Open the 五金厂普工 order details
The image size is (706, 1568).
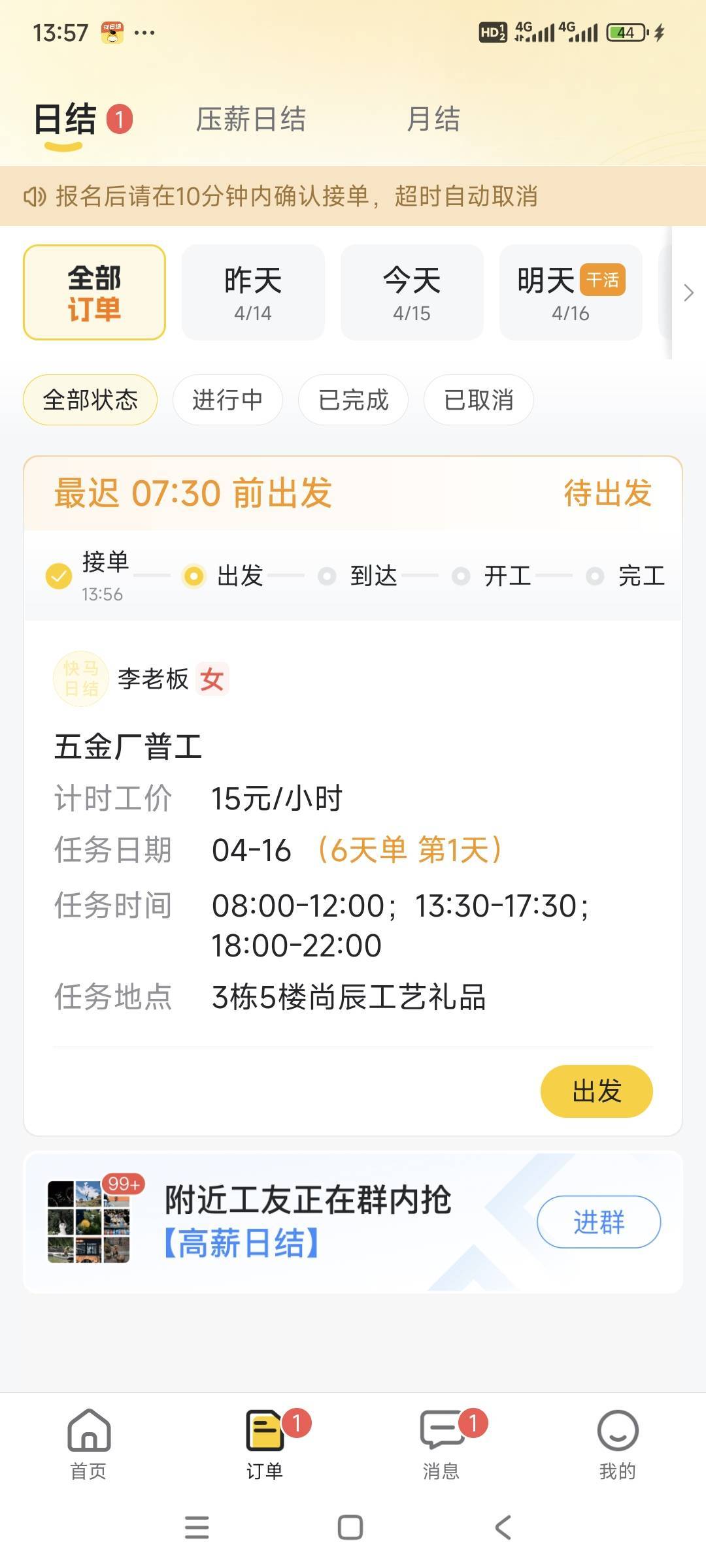(x=128, y=747)
